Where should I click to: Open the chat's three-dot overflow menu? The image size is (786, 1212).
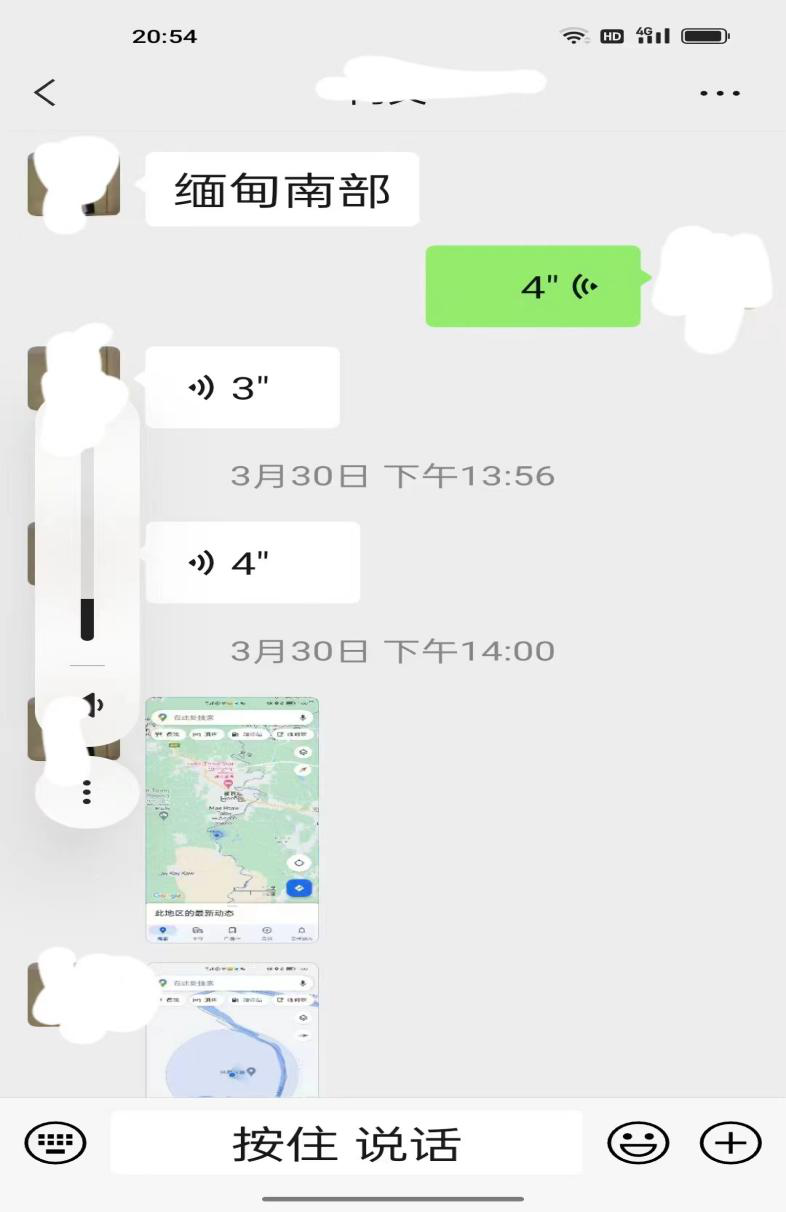pos(720,93)
